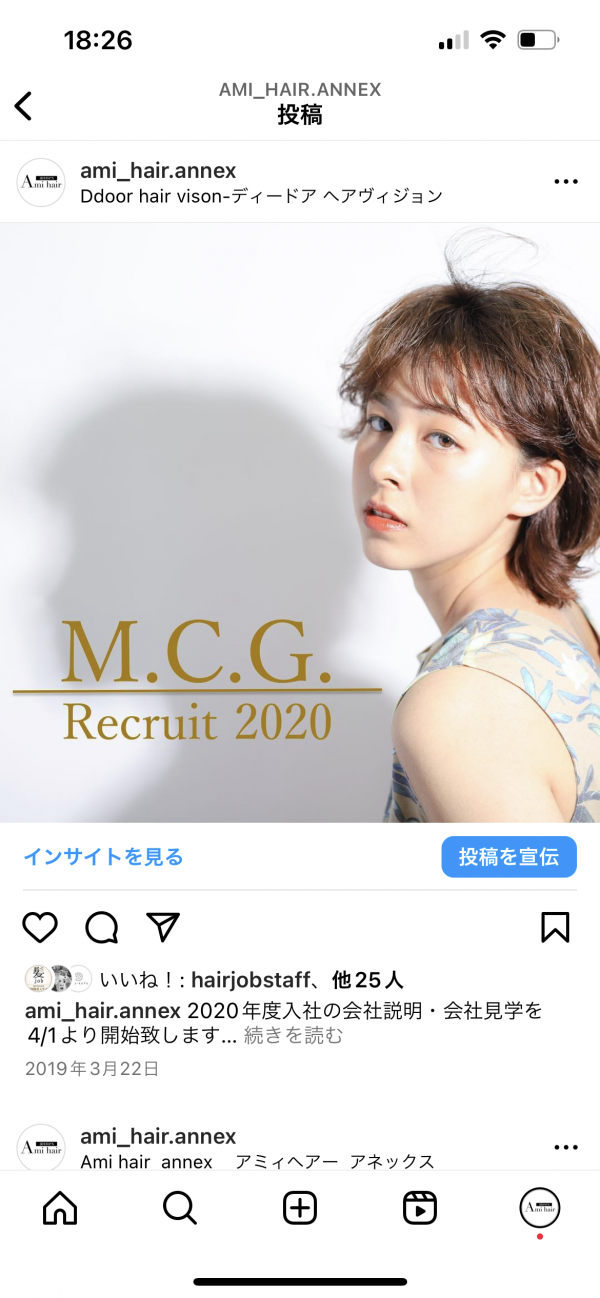Open the M.C.G. Recruit 2020 post image
This screenshot has width=600, height=1298.
(300, 522)
